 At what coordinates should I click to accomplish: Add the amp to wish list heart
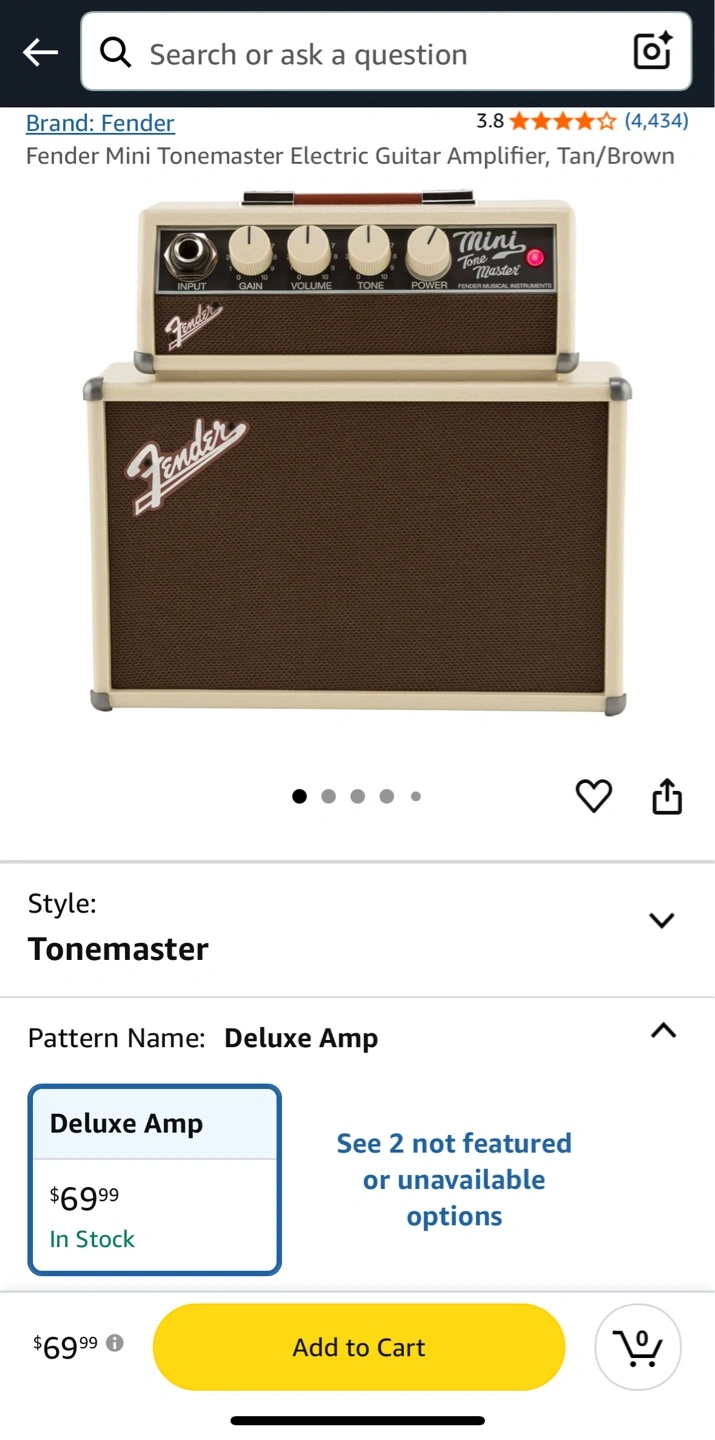click(593, 796)
